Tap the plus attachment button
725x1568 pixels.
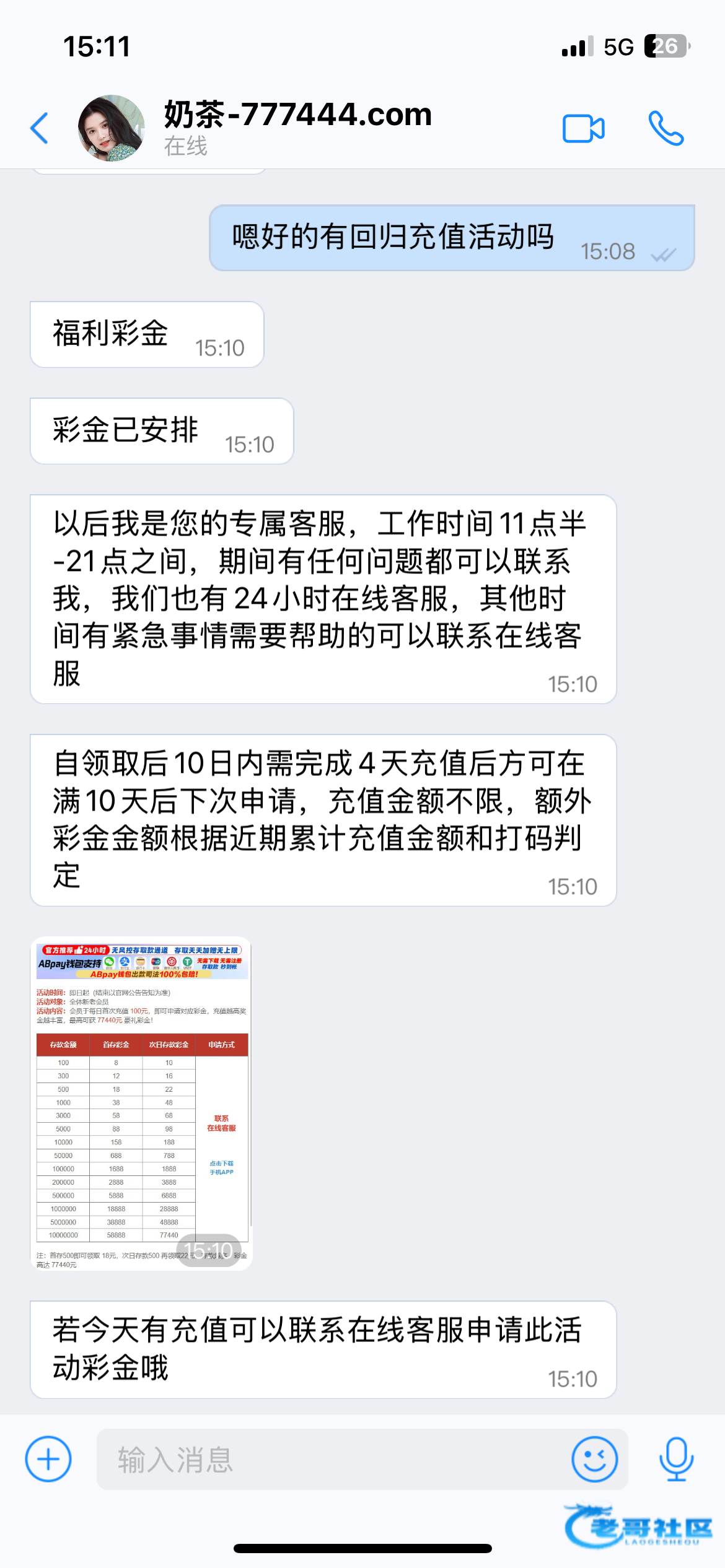(x=48, y=1459)
